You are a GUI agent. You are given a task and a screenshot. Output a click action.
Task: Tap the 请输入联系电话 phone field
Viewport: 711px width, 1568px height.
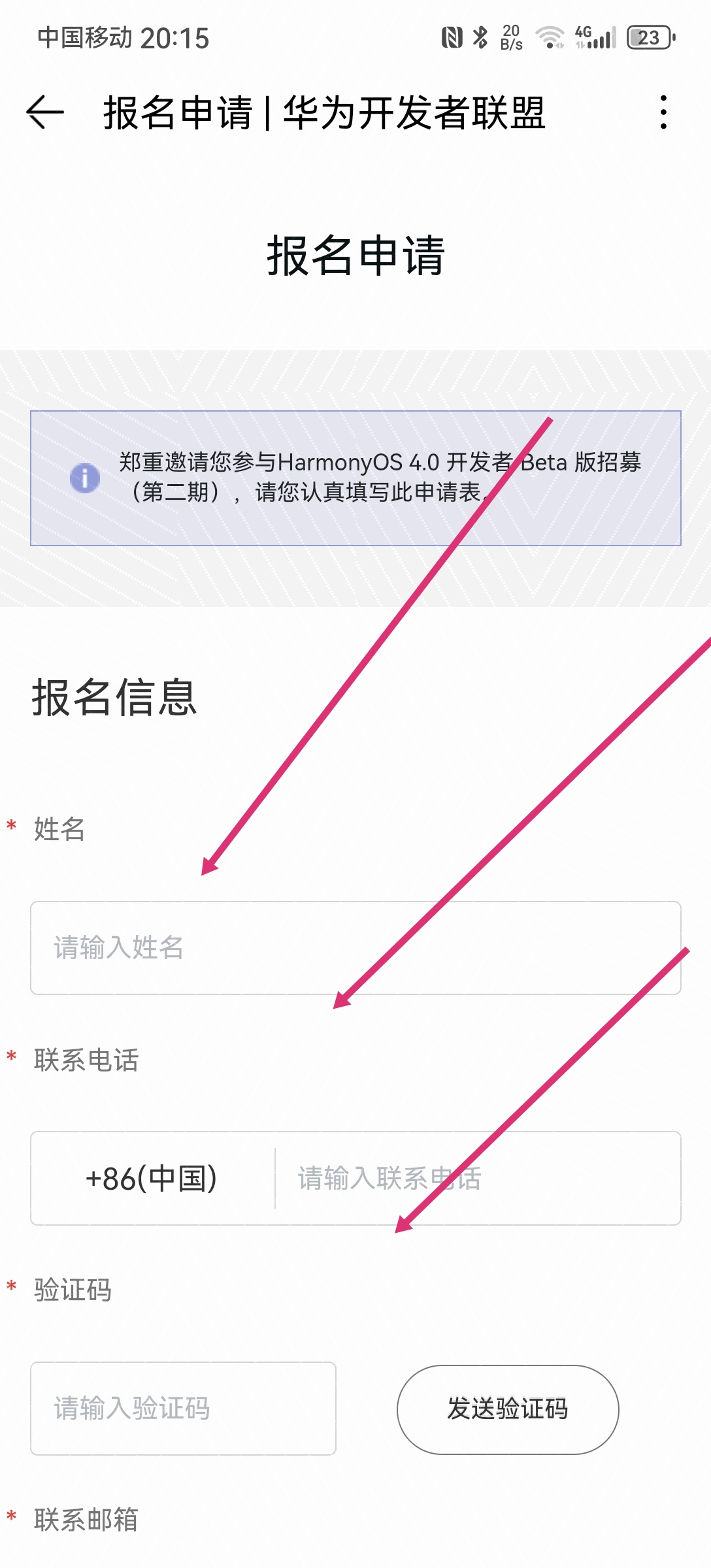coord(477,1179)
